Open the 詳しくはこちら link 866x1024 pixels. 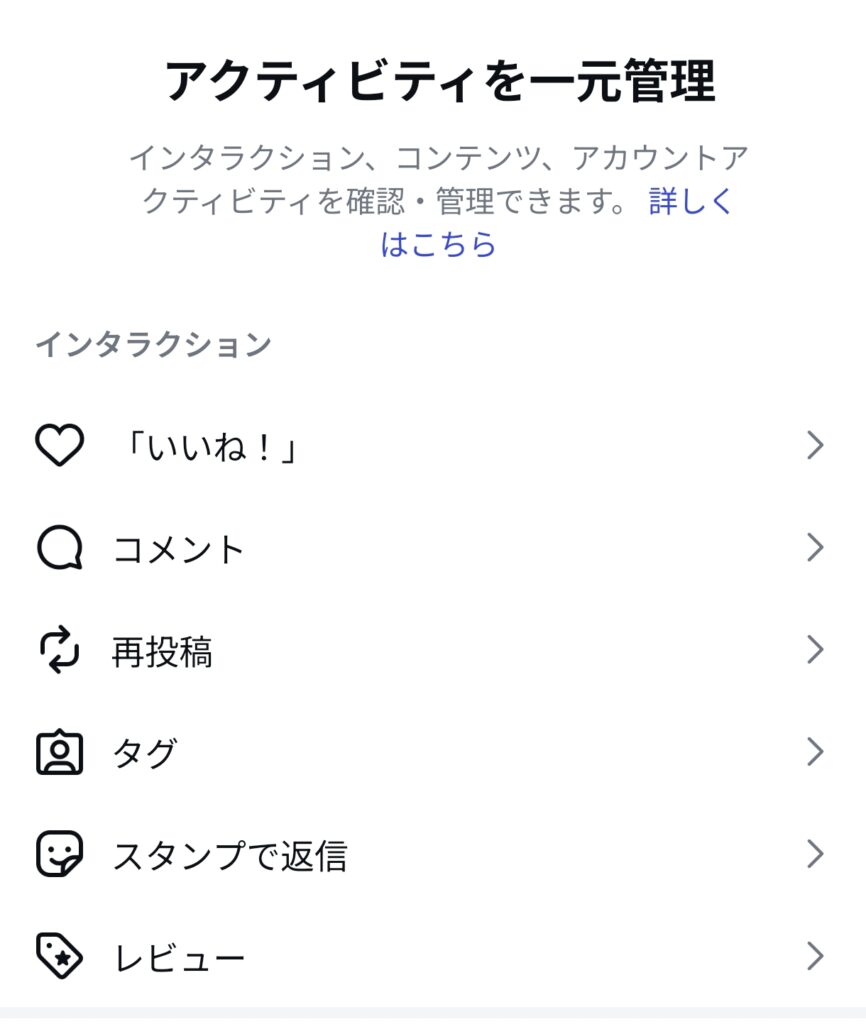(x=690, y=202)
